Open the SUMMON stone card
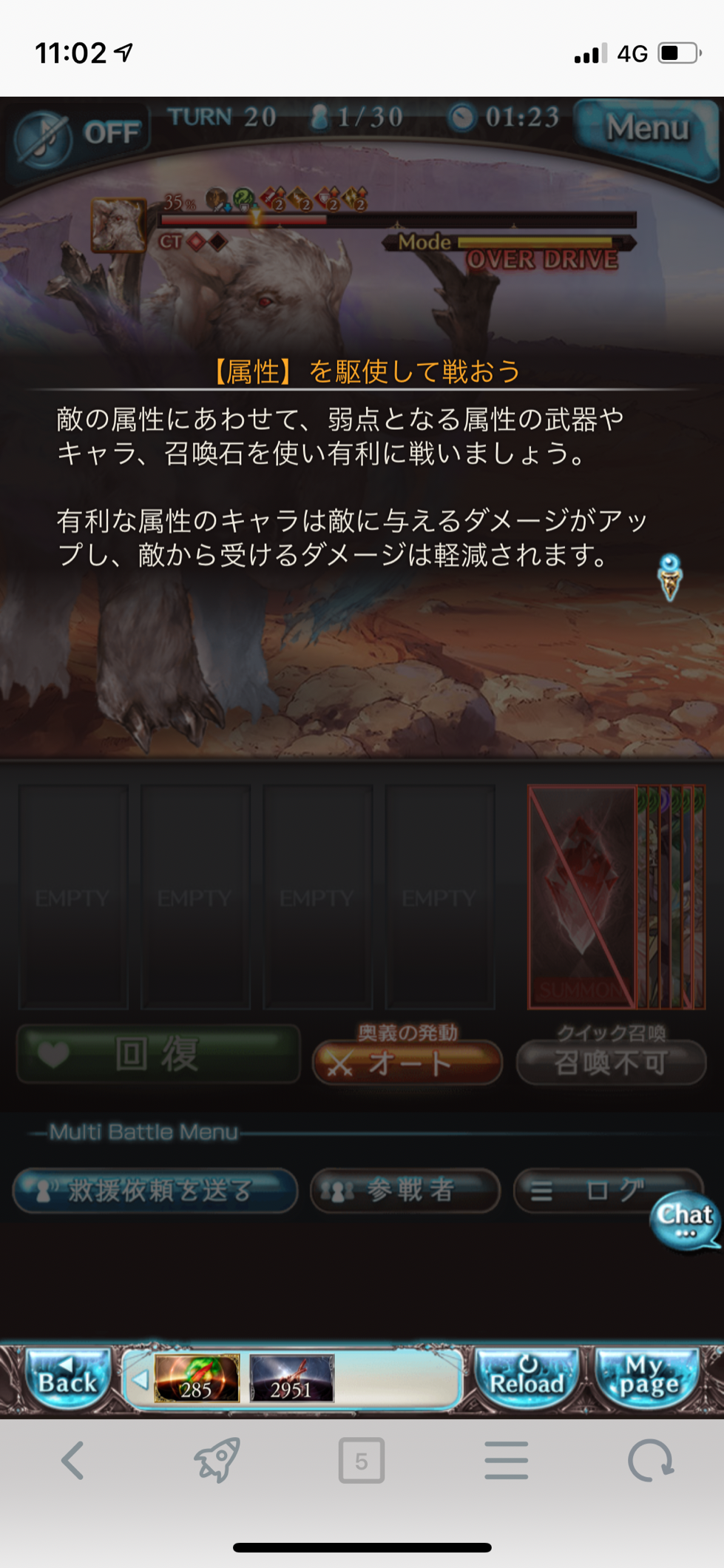Viewport: 724px width, 1568px height. coord(582,897)
